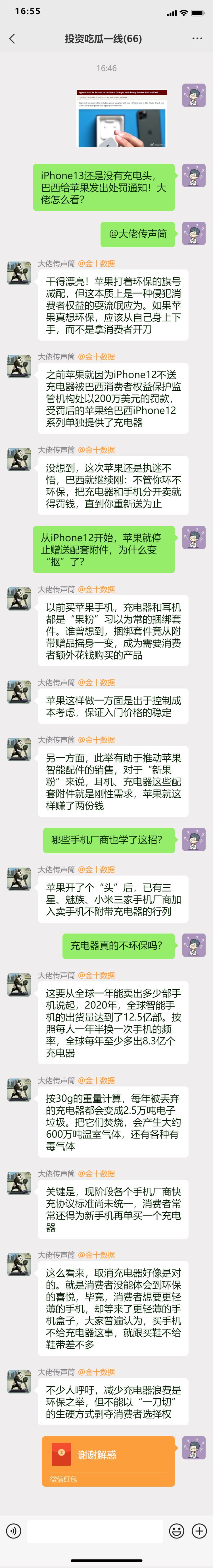Go back from the 投资吃瓜一线 chat
The width and height of the screenshot is (213, 1568).
pyautogui.click(x=12, y=39)
